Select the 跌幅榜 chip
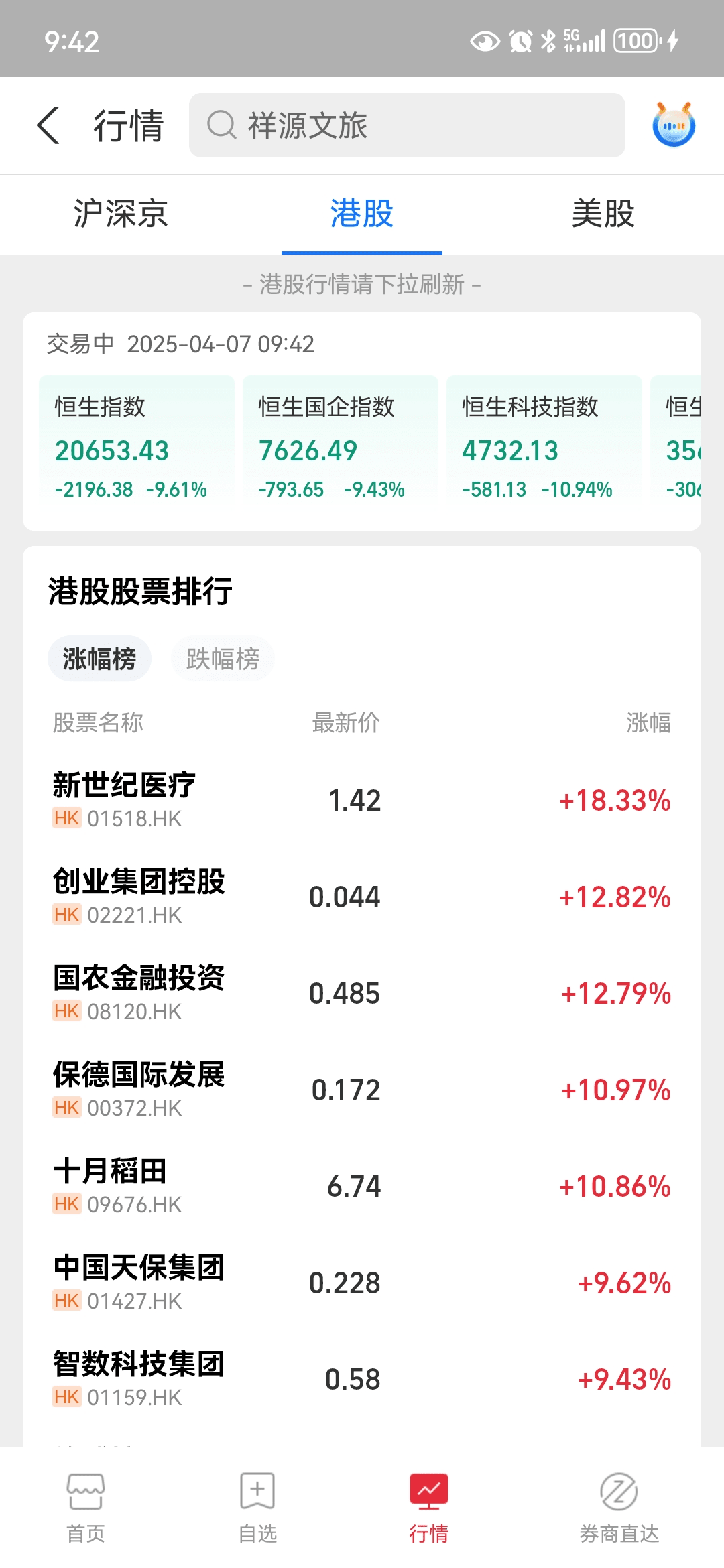This screenshot has width=724, height=1568. [x=223, y=659]
